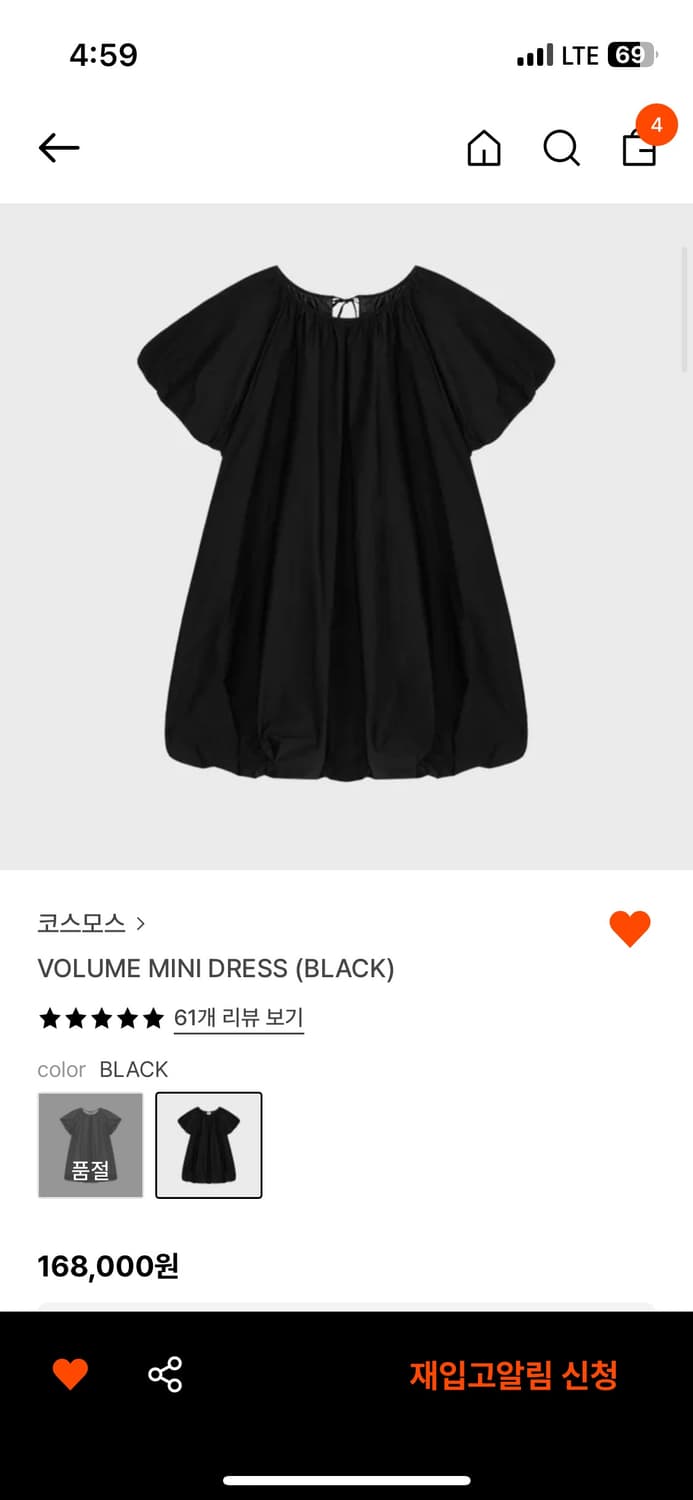Open the search magnifier icon
Viewport: 693px width, 1500px height.
(x=561, y=149)
